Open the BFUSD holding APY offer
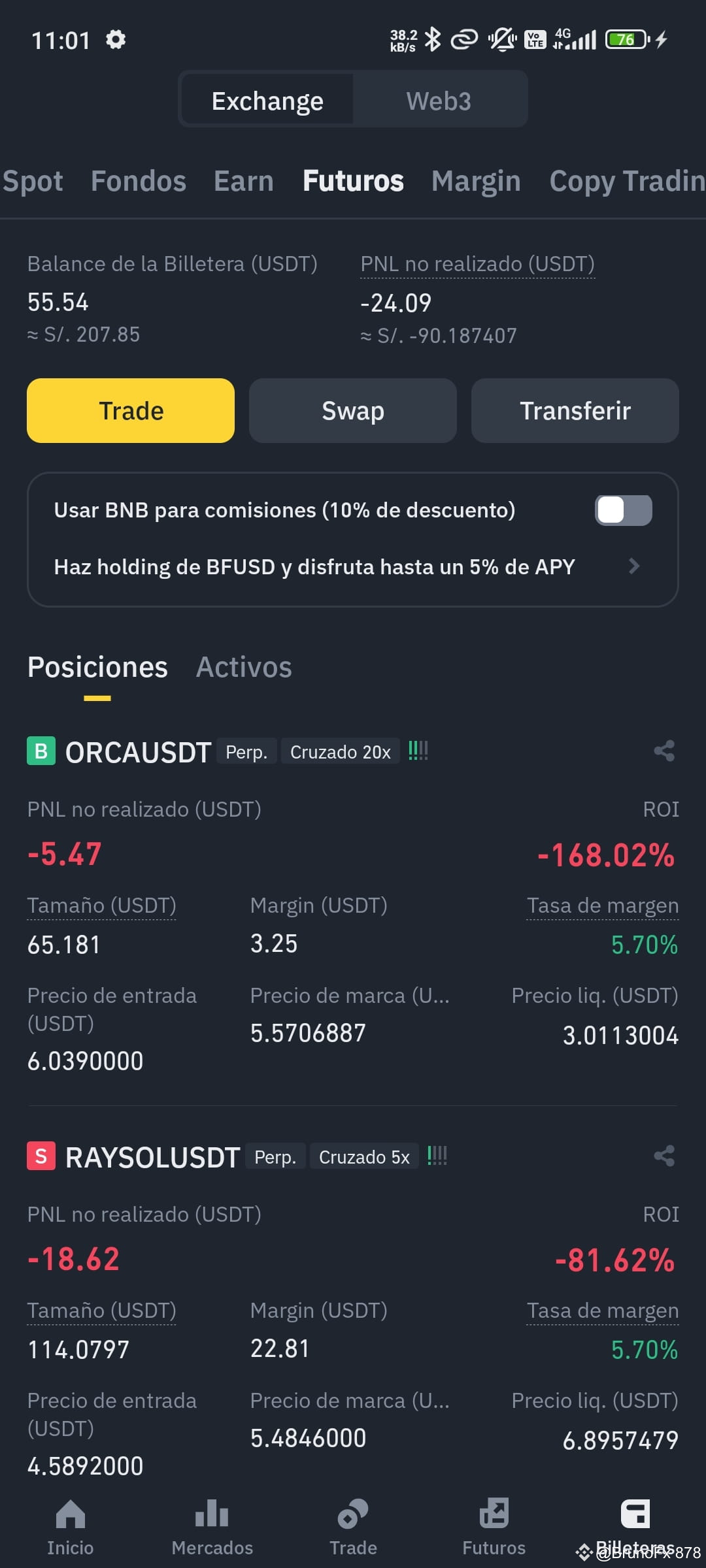This screenshot has width=706, height=1568. click(x=347, y=566)
